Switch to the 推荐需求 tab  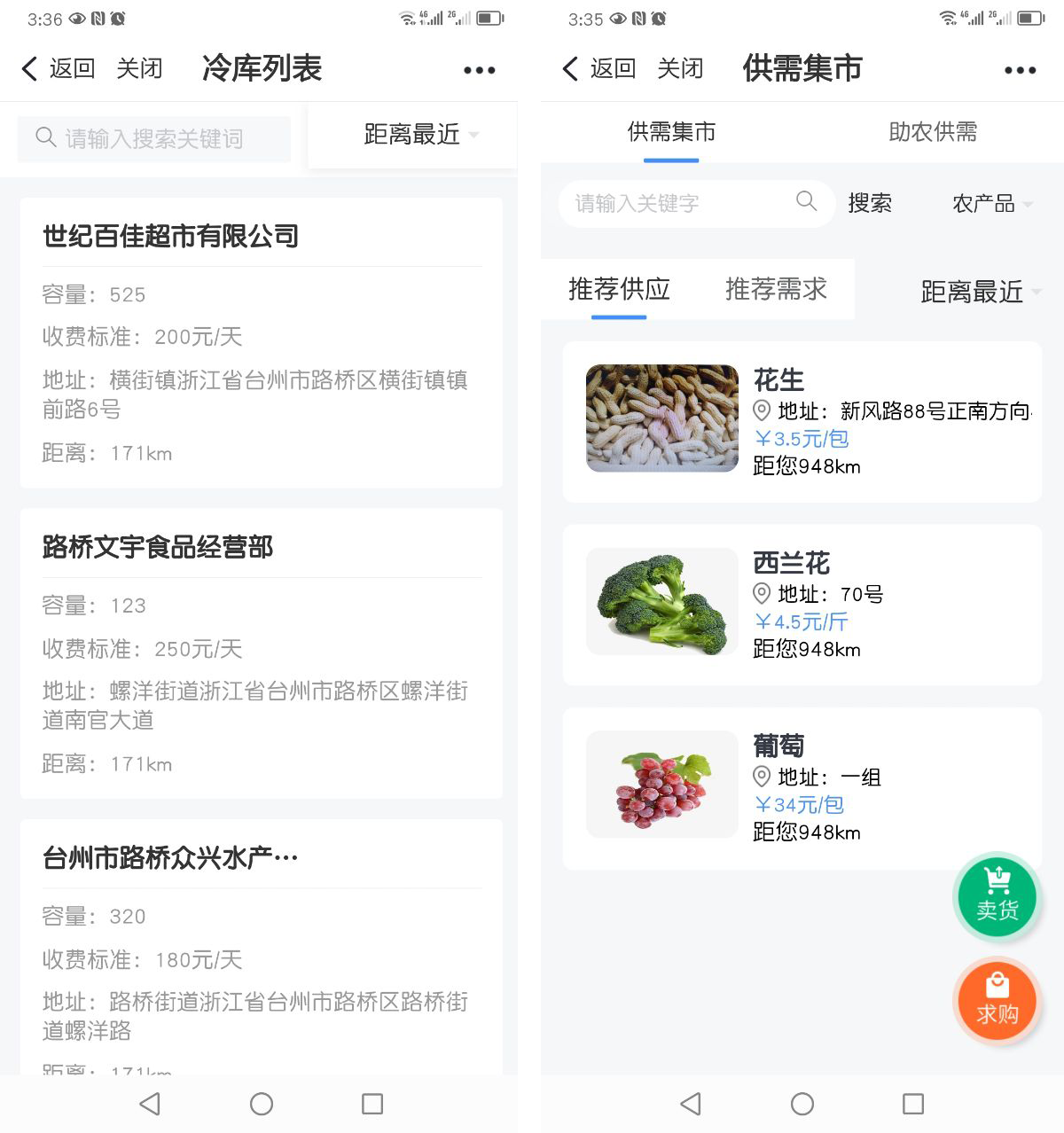click(776, 289)
